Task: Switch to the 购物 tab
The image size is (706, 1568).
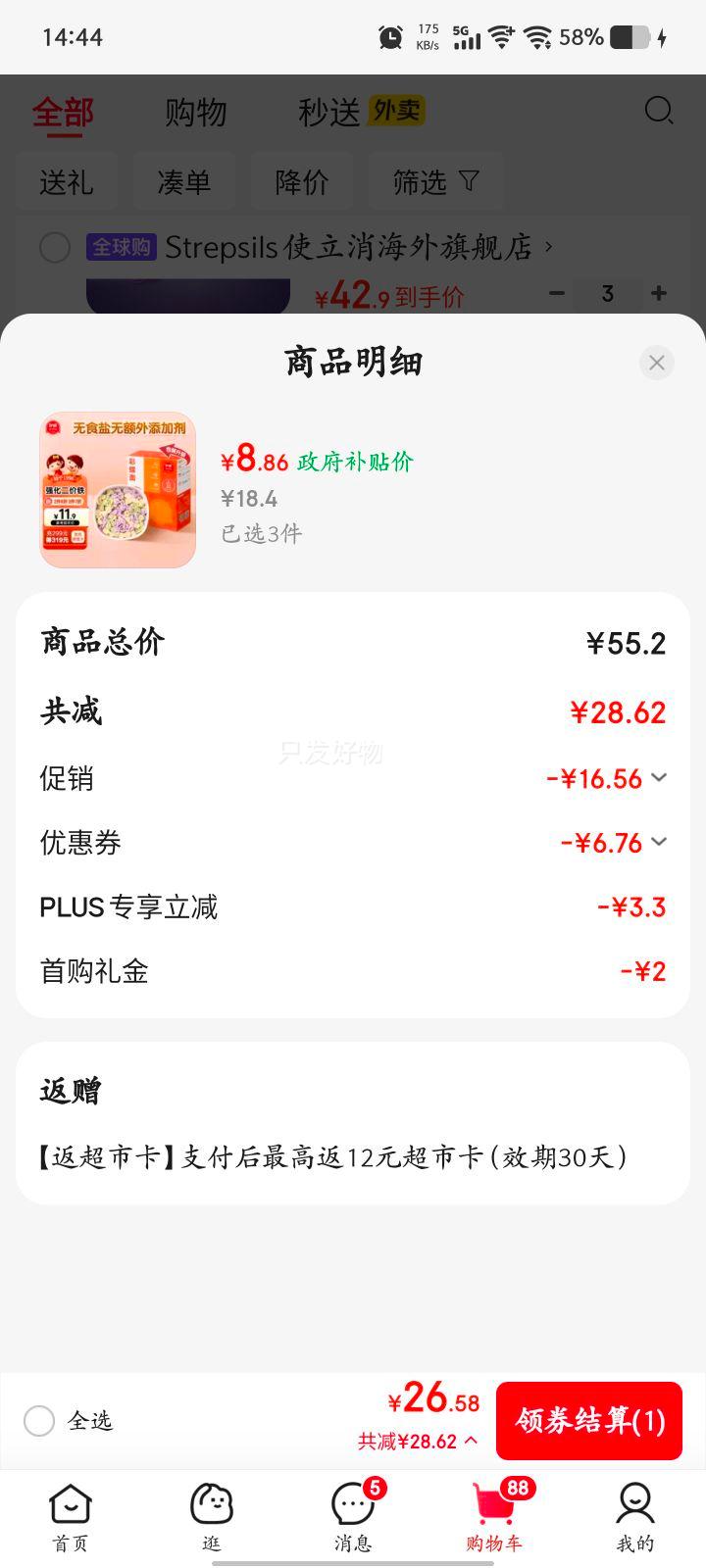Action: pyautogui.click(x=197, y=111)
